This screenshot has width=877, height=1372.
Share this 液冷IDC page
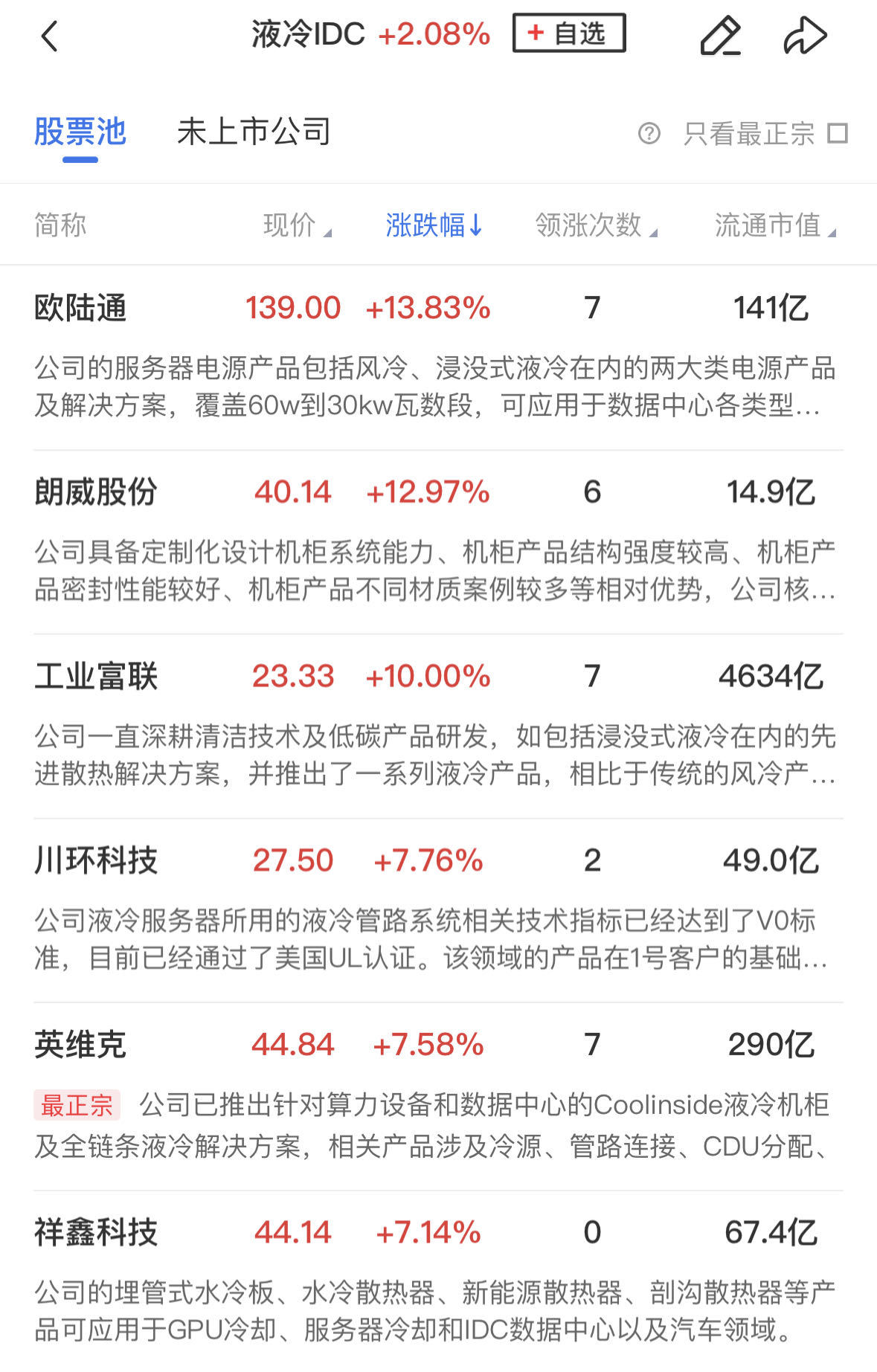coord(805,36)
